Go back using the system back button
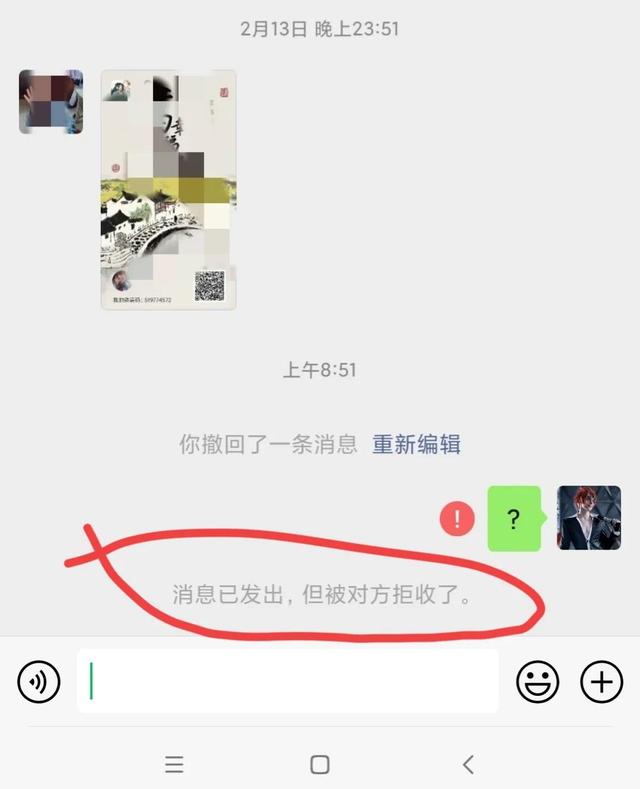 click(467, 765)
